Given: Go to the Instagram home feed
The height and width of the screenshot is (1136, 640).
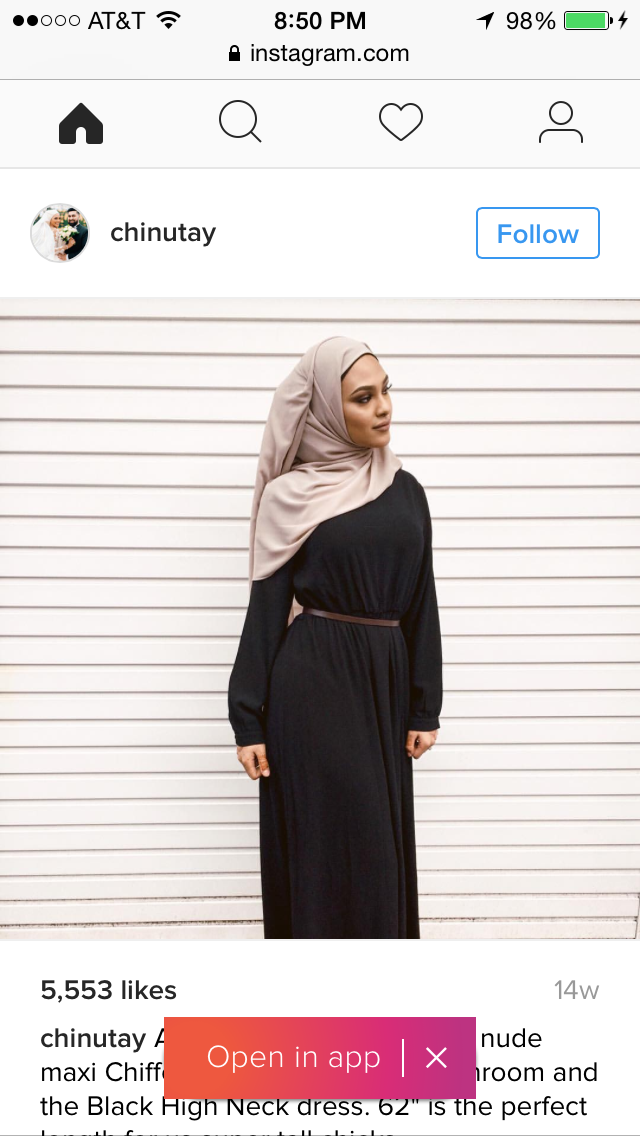Looking at the screenshot, I should (81, 124).
